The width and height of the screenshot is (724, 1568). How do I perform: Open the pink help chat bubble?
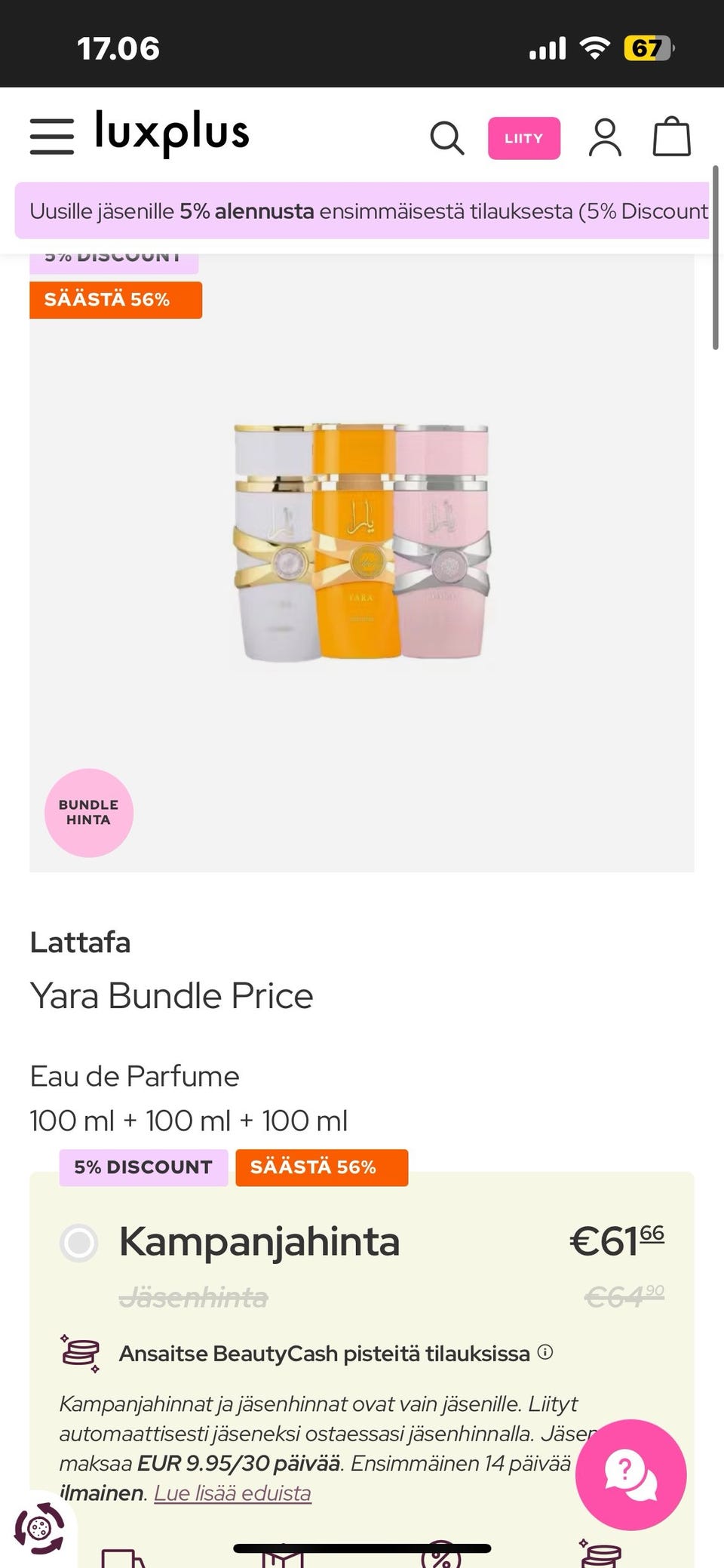click(630, 1474)
